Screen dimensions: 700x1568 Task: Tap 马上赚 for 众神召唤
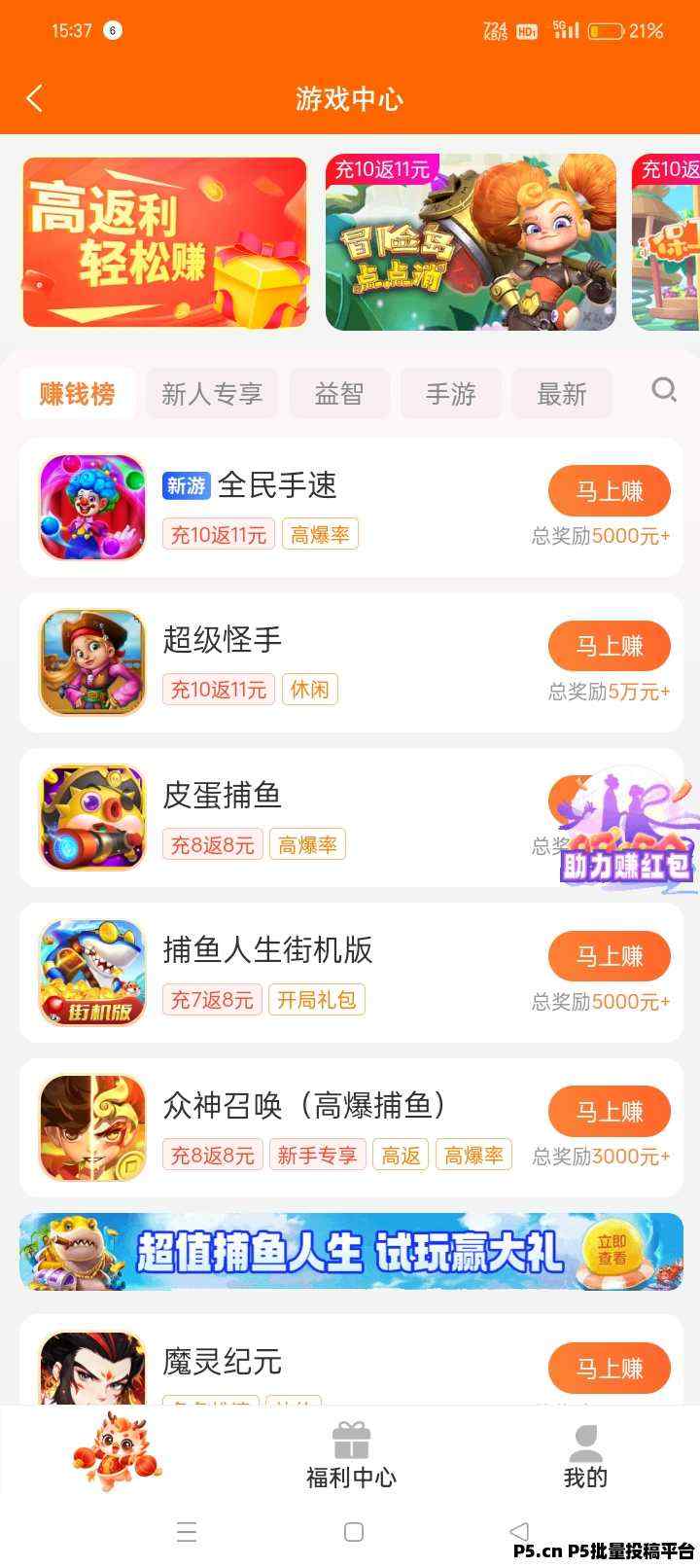[x=610, y=1111]
